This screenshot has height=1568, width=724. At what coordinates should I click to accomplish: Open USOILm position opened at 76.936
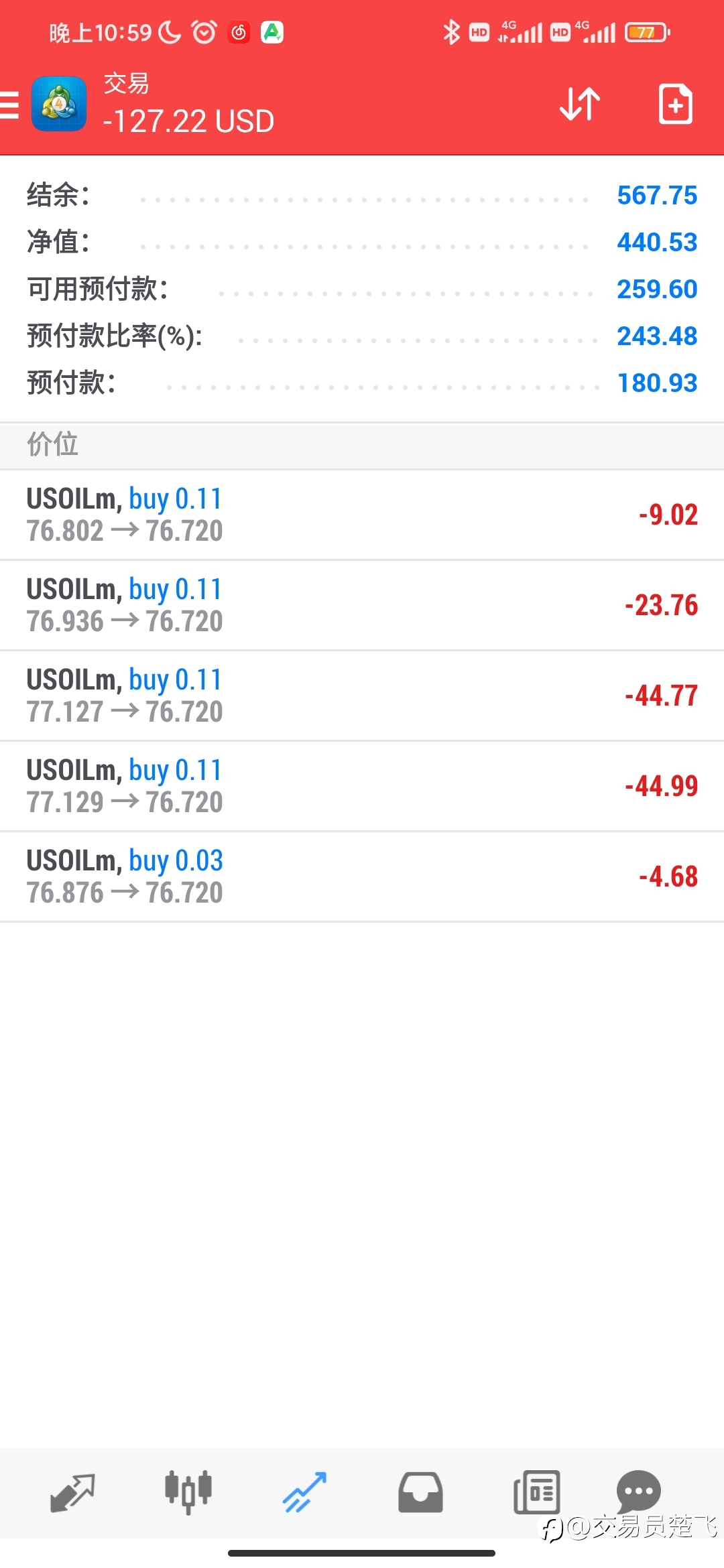click(x=362, y=605)
